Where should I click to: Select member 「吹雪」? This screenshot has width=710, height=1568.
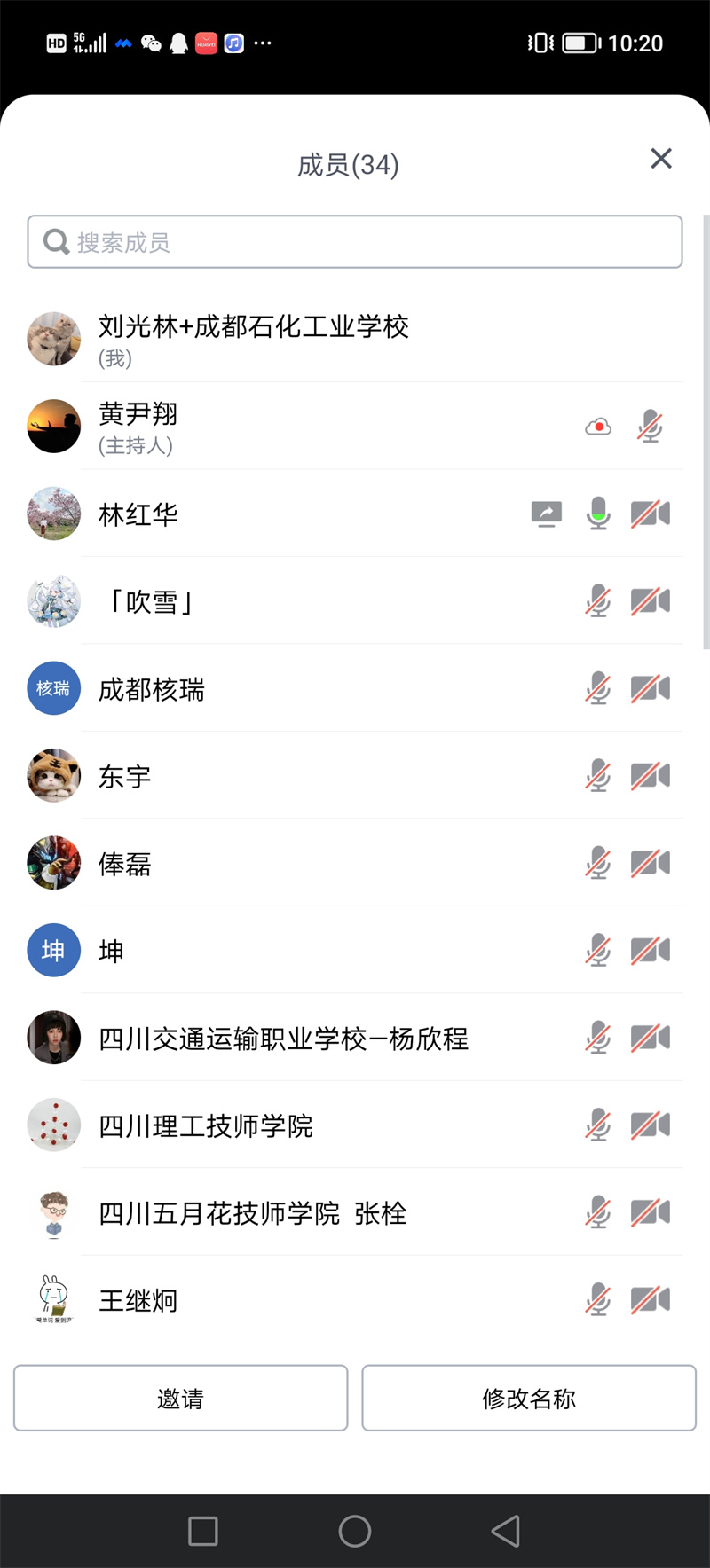click(151, 602)
